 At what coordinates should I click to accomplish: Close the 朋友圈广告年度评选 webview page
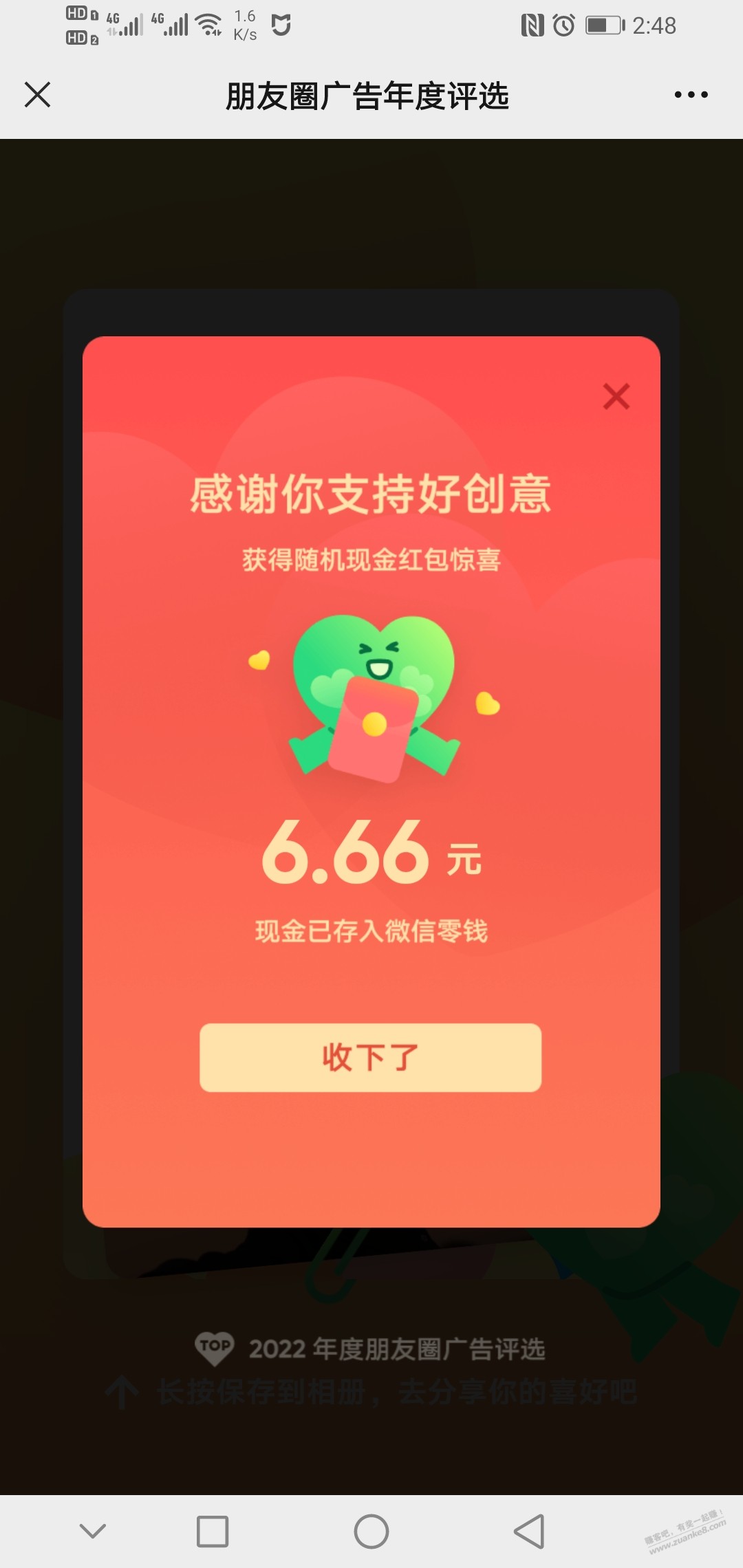click(x=37, y=95)
